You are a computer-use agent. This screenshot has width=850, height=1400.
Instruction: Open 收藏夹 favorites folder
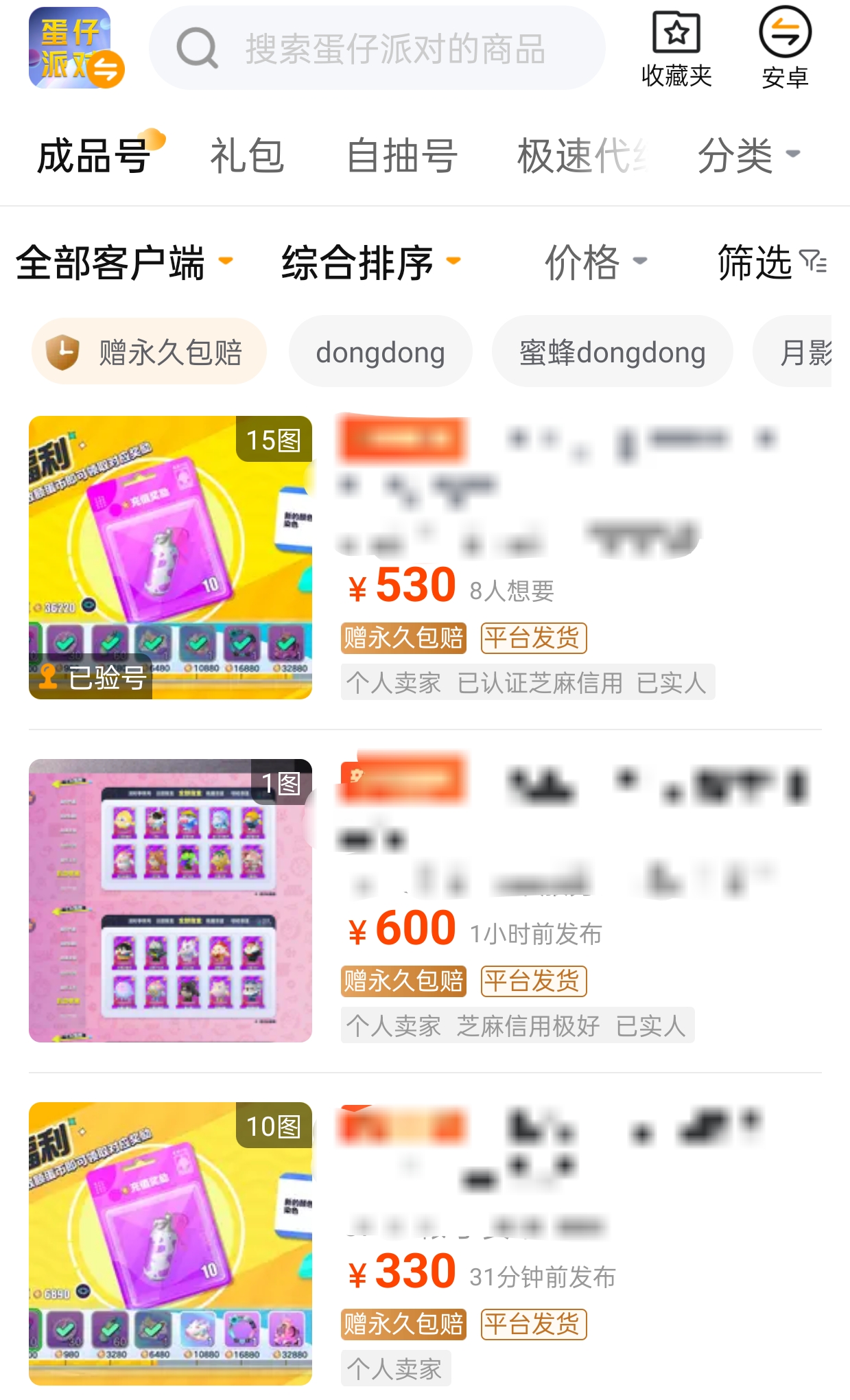click(676, 48)
